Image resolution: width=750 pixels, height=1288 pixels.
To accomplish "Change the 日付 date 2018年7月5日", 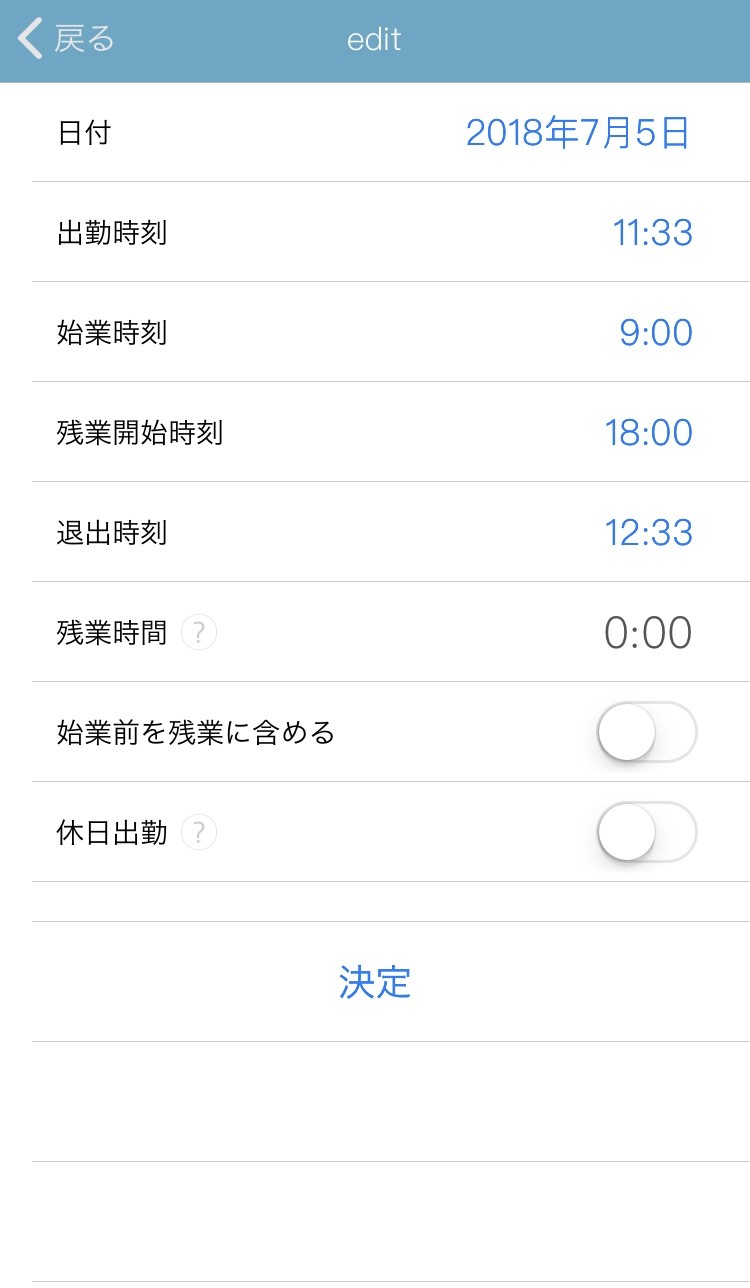I will (x=577, y=133).
